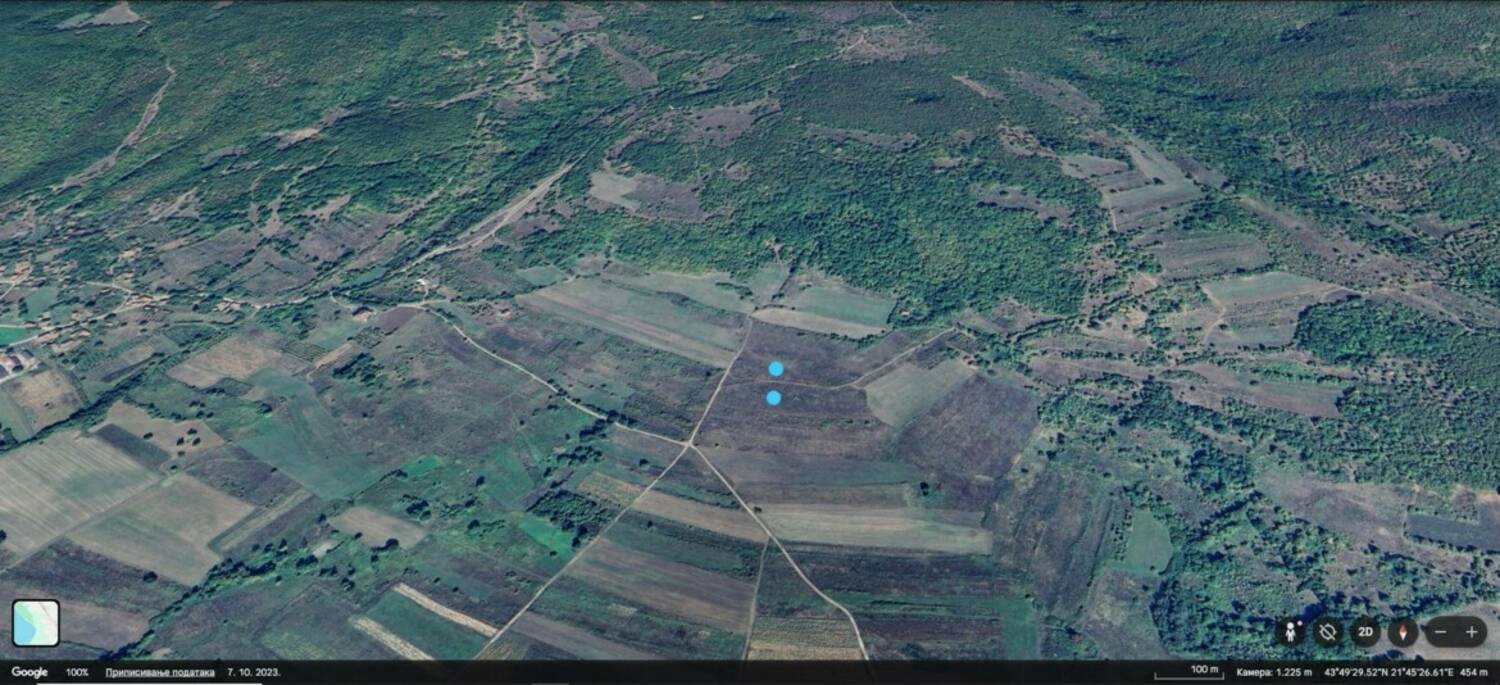1500x685 pixels.
Task: Open the Street View pegman
Action: click(1293, 632)
